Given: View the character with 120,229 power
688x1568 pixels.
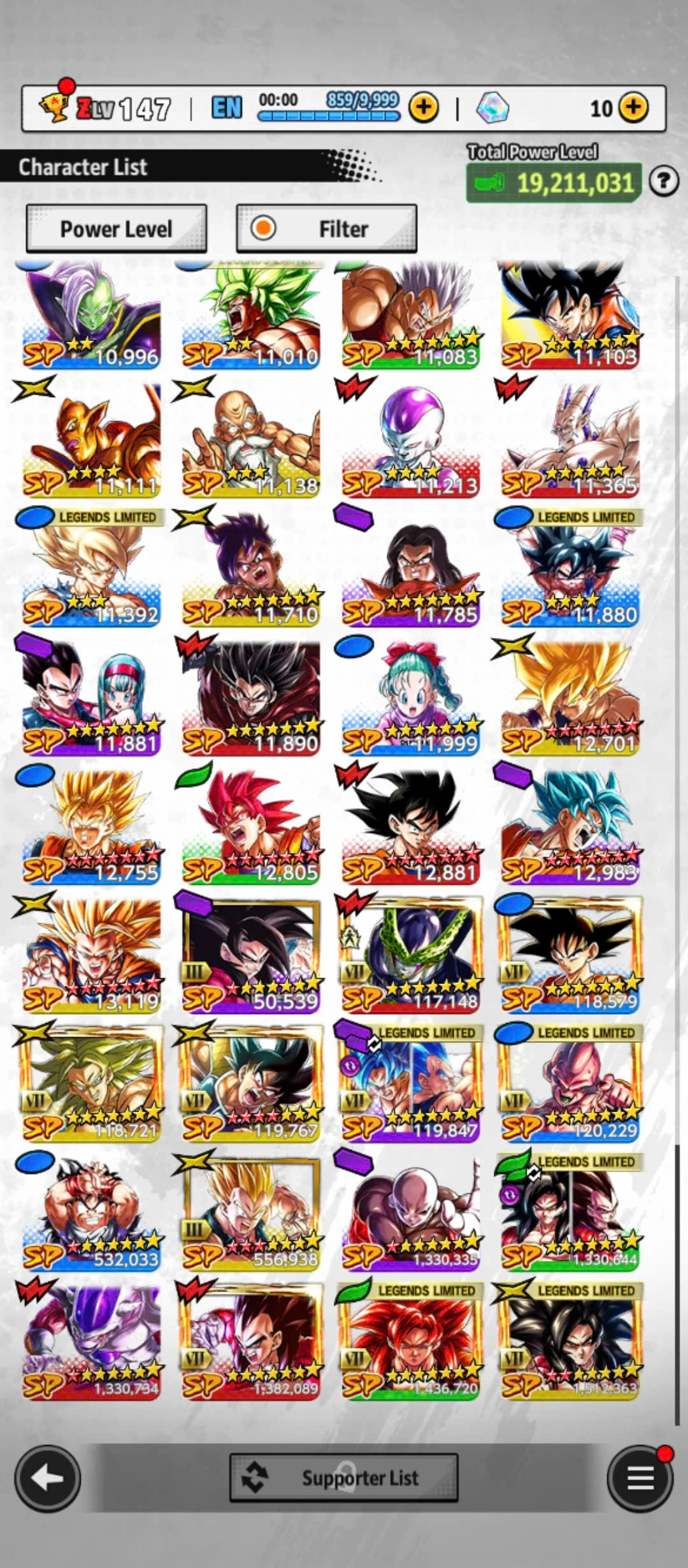Looking at the screenshot, I should [570, 1082].
